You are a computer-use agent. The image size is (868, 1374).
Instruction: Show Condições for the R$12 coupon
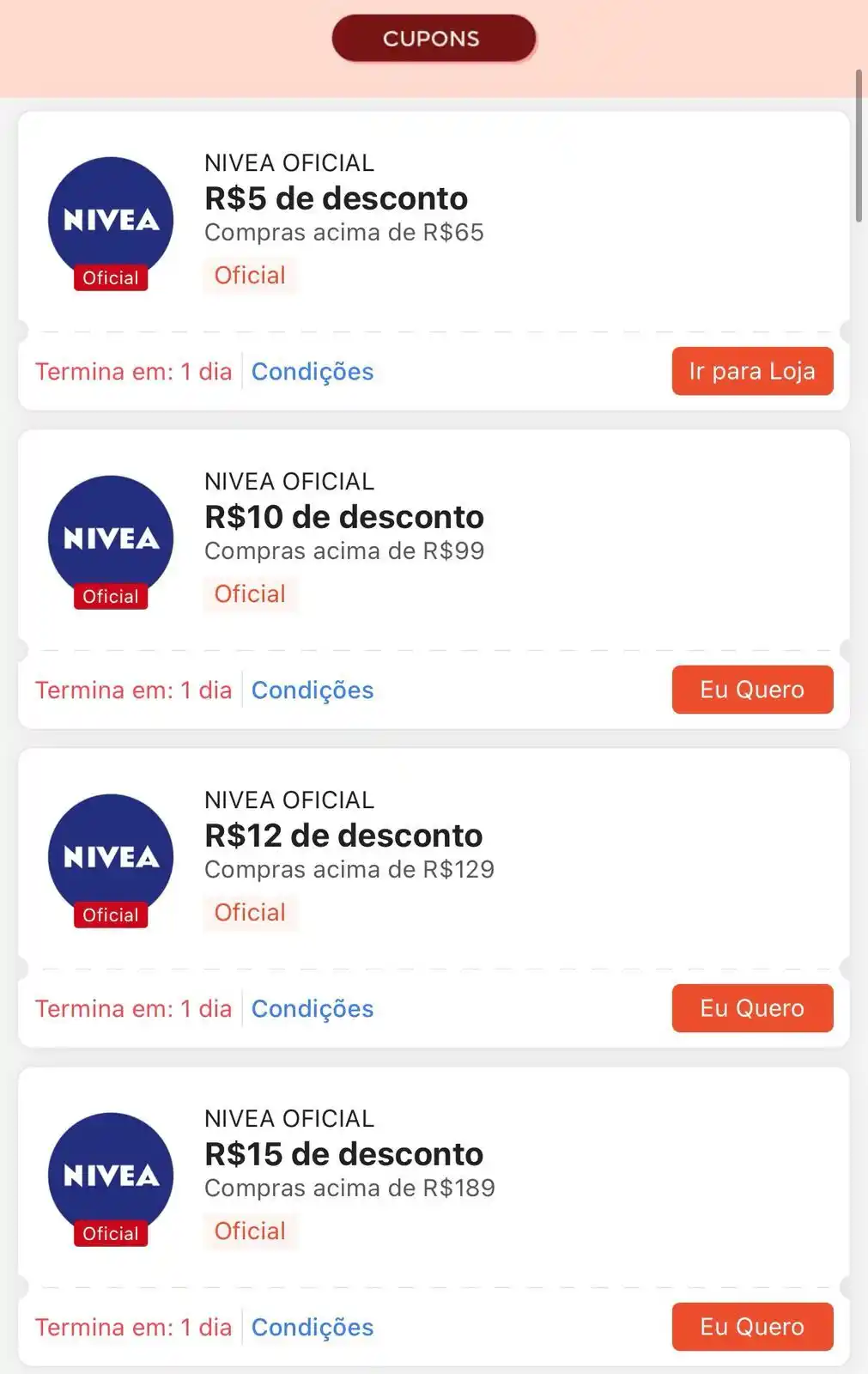tap(313, 1009)
